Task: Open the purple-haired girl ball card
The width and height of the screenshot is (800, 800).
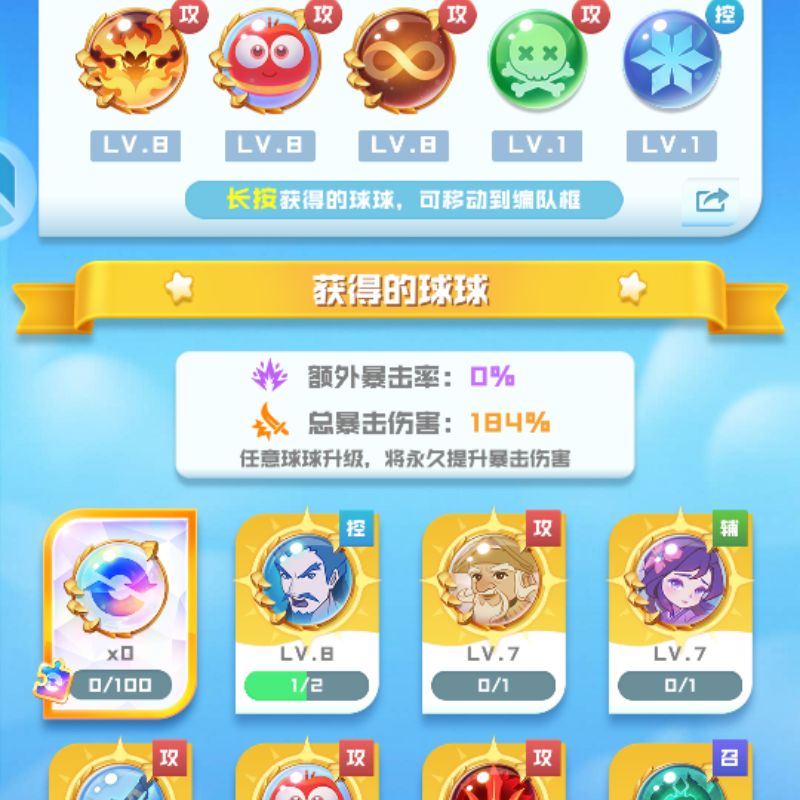Action: [x=680, y=612]
